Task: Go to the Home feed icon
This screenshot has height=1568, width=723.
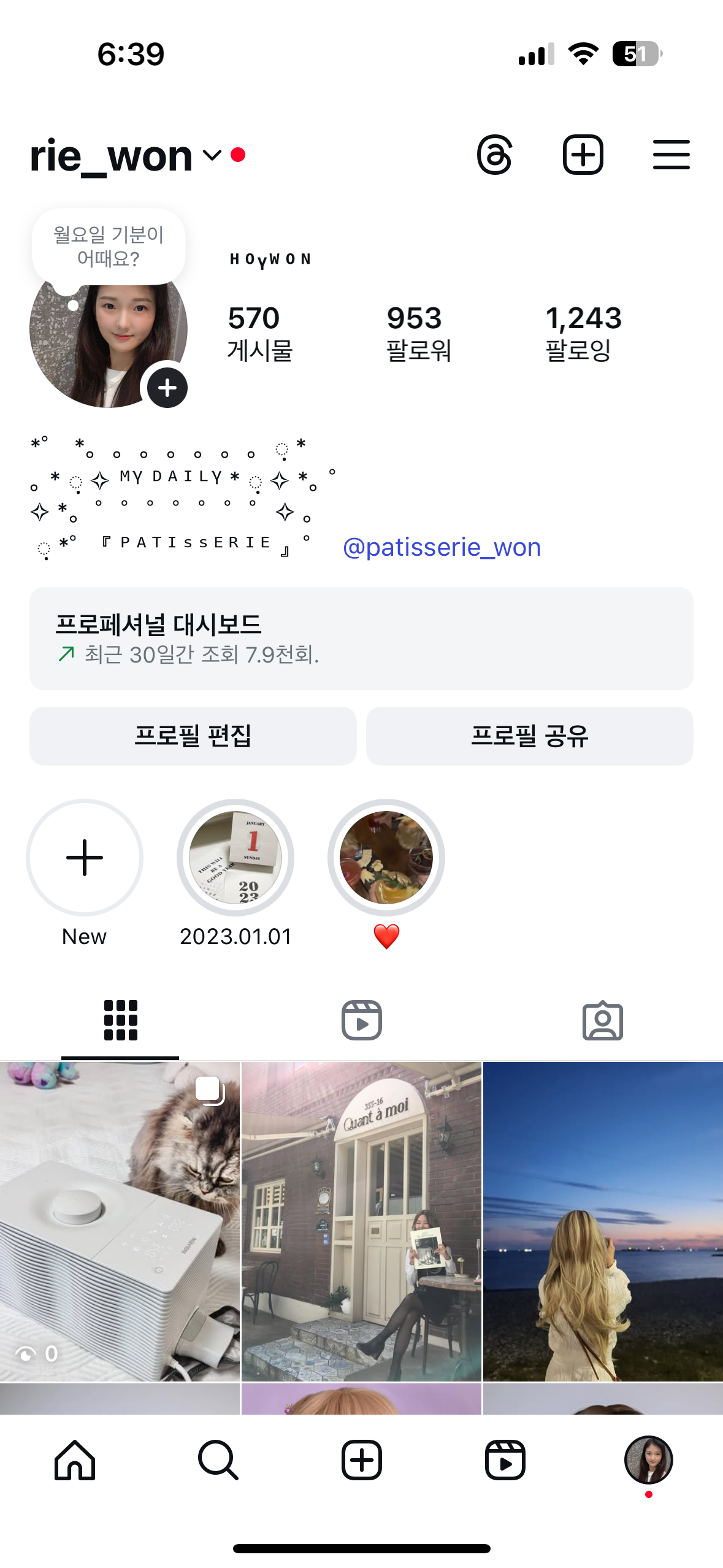Action: coord(75,1459)
